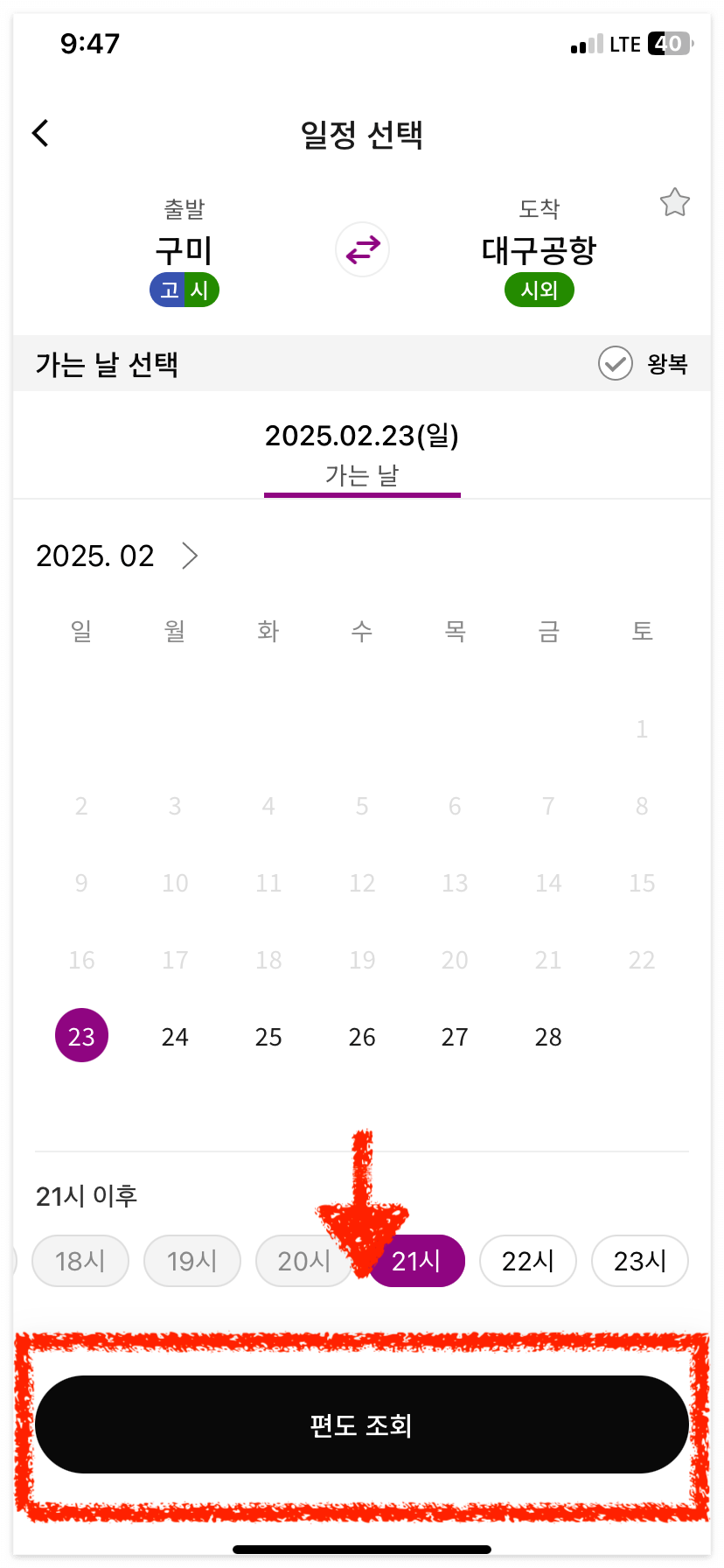724x1568 pixels.
Task: Tap the star to favorite this route
Action: tap(674, 202)
